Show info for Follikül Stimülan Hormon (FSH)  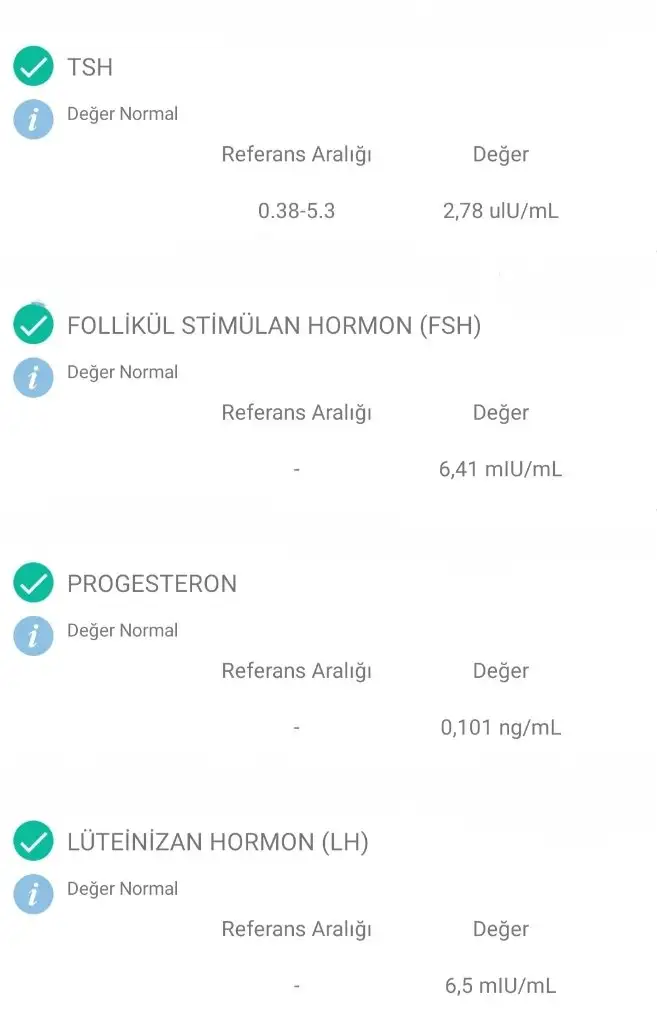(33, 377)
